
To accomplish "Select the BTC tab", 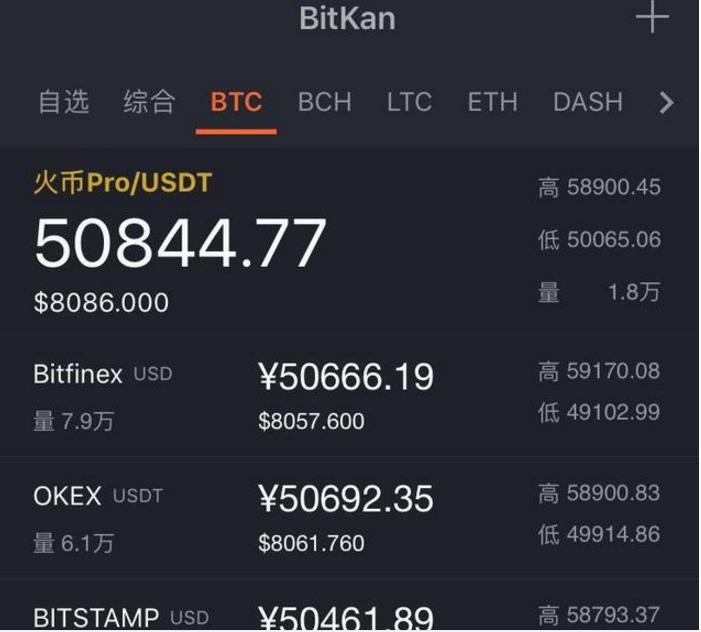I will pos(236,102).
